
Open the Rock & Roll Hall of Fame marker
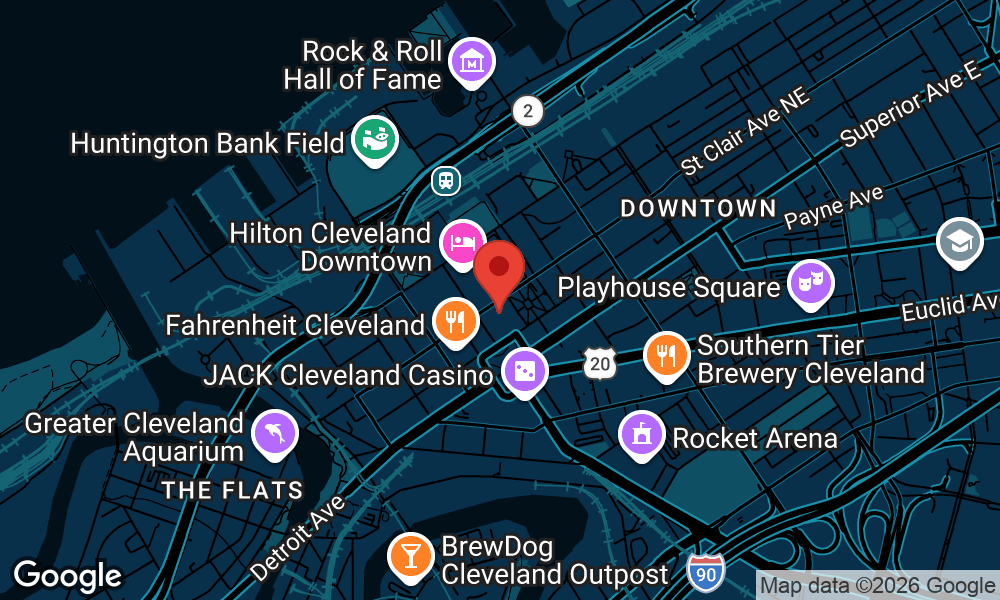472,62
